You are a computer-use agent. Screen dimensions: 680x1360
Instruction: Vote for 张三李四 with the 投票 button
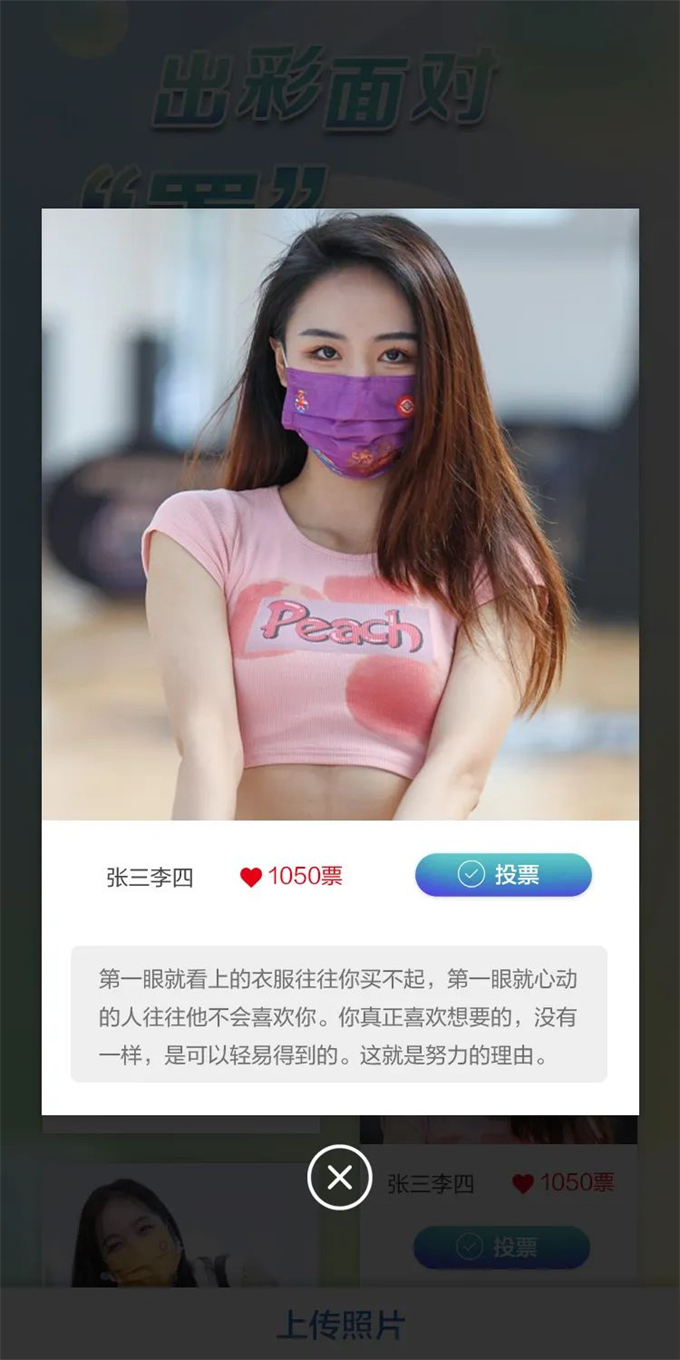503,875
